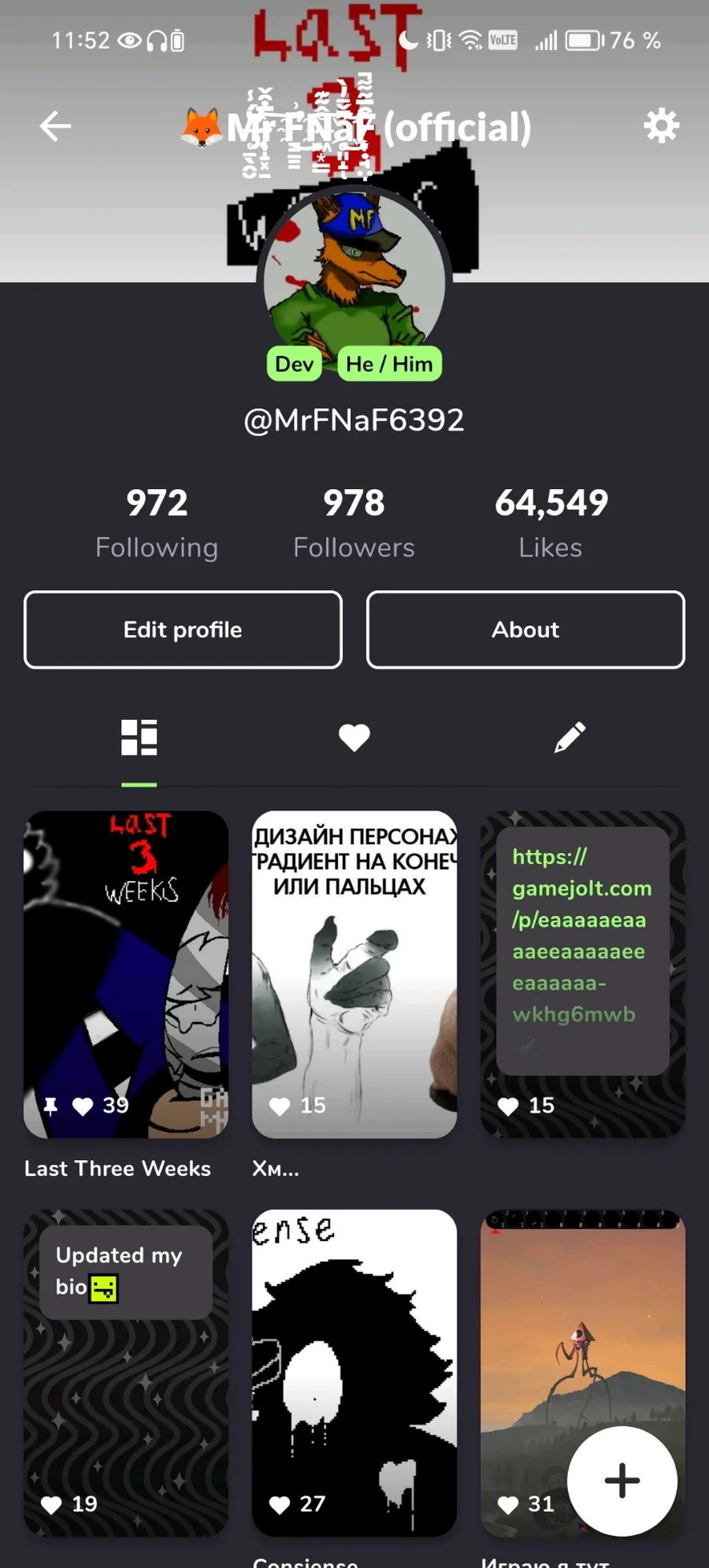709x1568 pixels.
Task: Open settings via the gear icon
Action: [x=661, y=126]
